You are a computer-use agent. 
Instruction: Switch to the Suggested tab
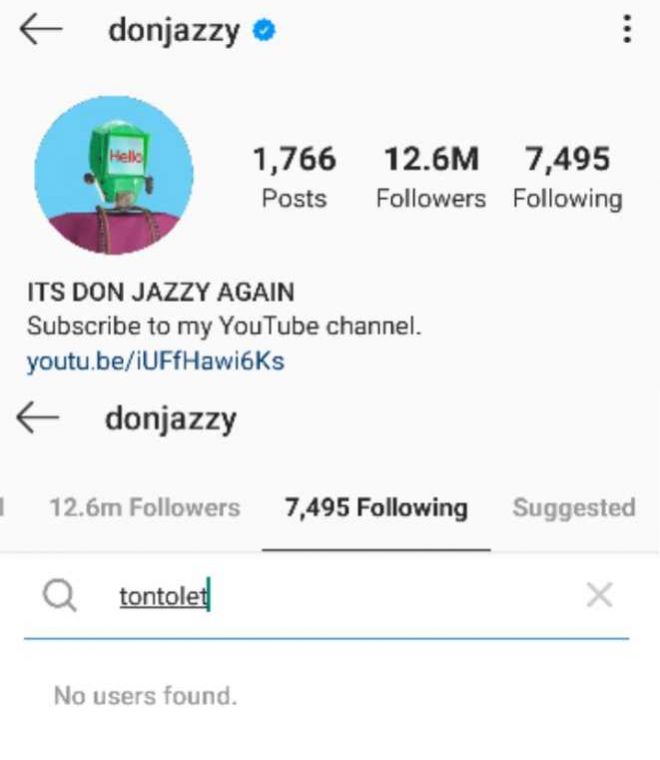click(x=573, y=508)
